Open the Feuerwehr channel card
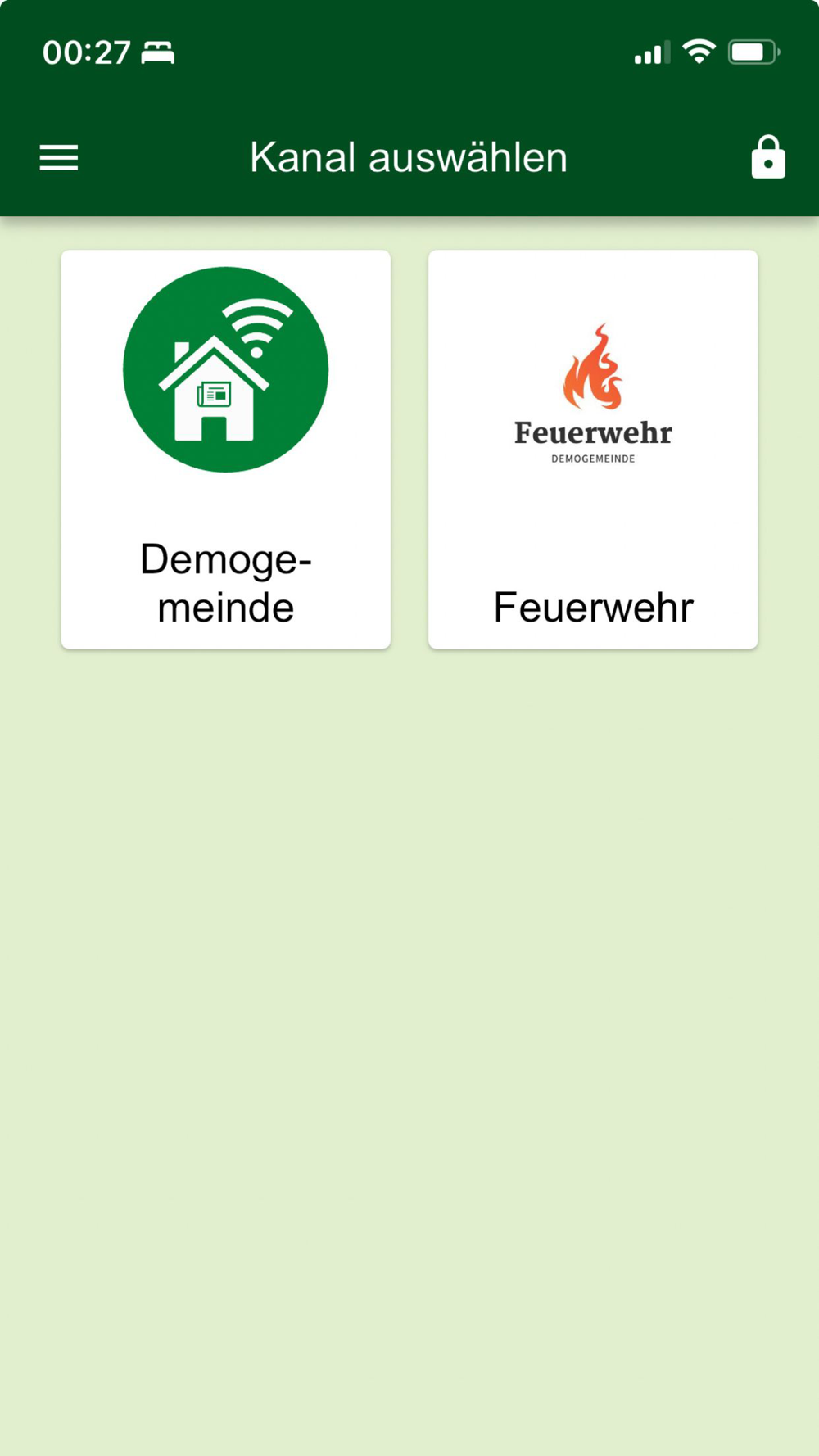 pos(593,450)
